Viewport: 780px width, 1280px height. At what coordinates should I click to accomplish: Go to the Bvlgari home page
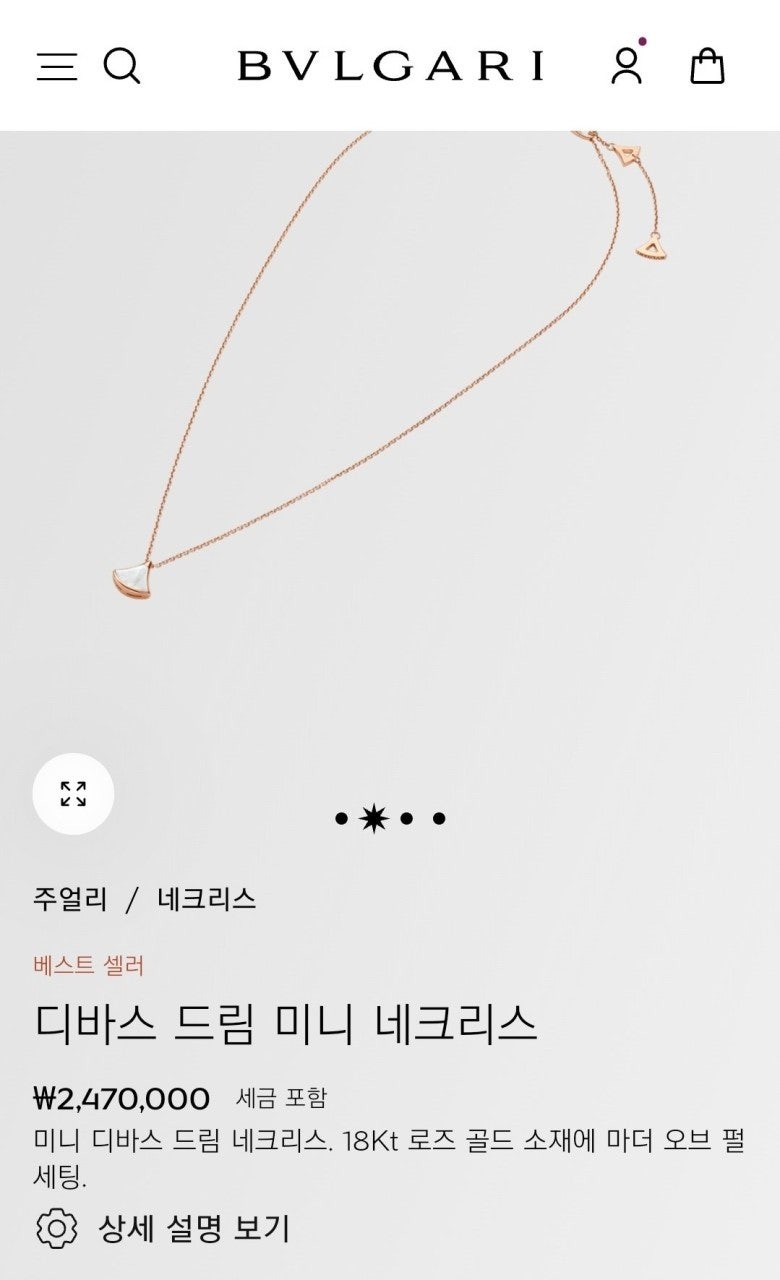pyautogui.click(x=391, y=66)
